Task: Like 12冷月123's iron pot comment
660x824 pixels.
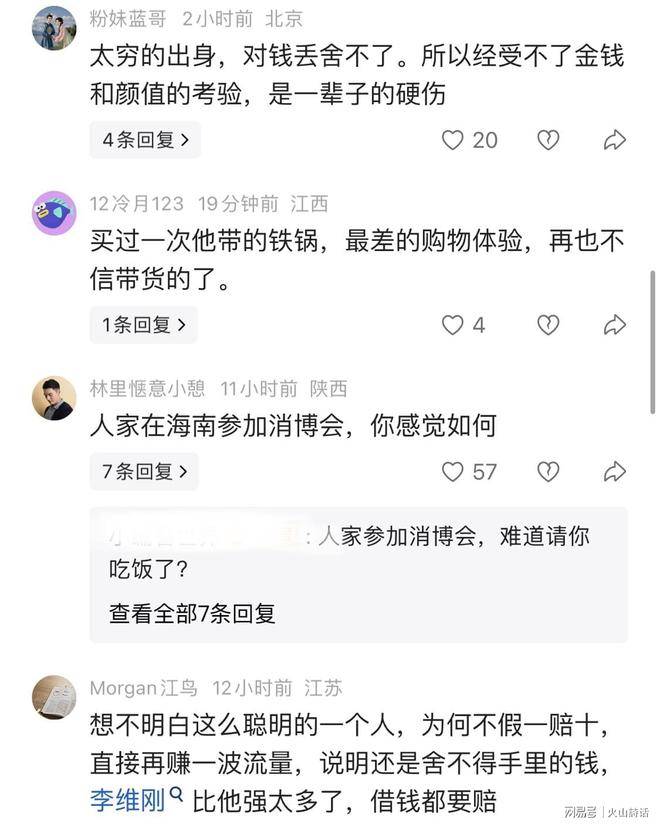Action: [x=452, y=325]
